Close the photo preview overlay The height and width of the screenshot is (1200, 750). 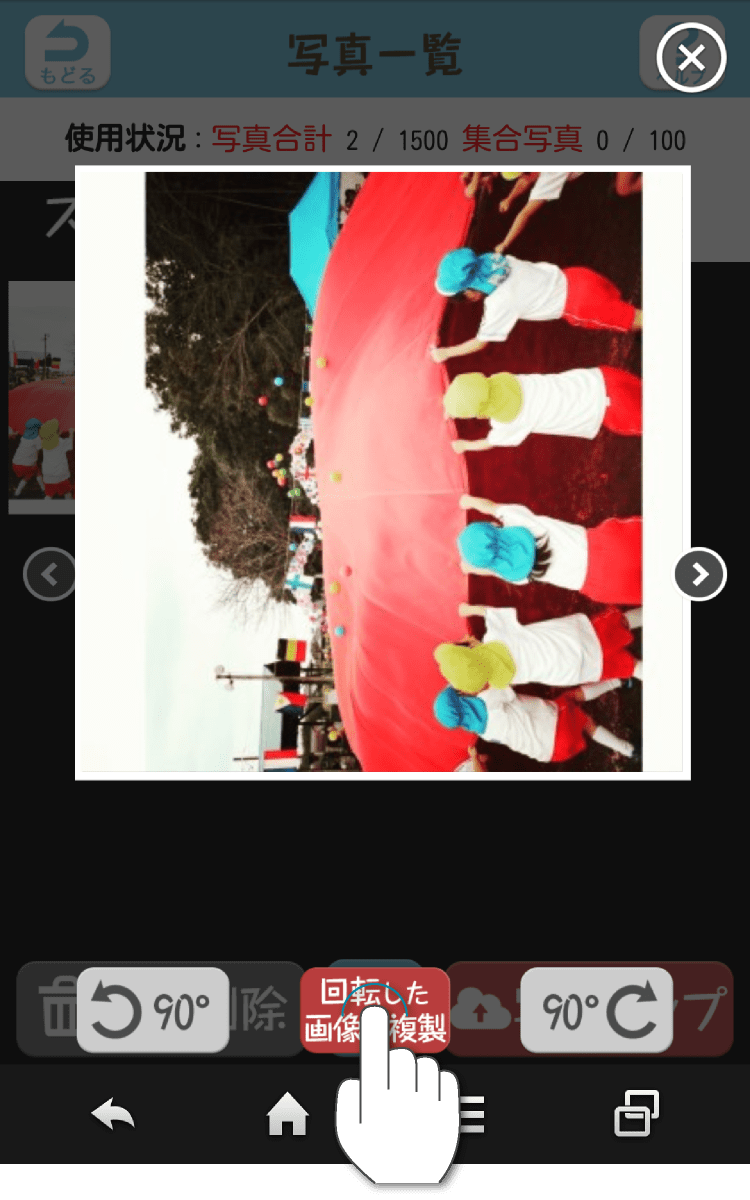click(691, 57)
